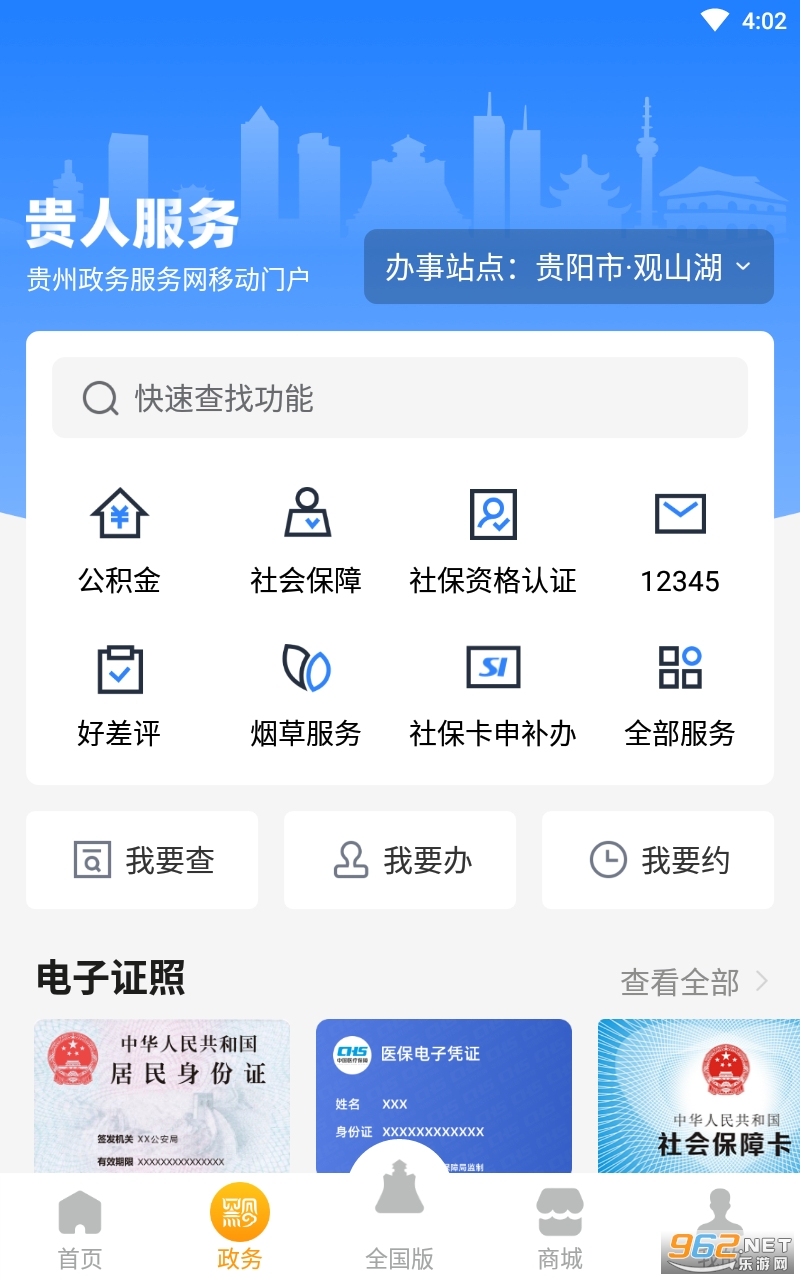Open 查看全部 for 电子证照

[x=694, y=982]
